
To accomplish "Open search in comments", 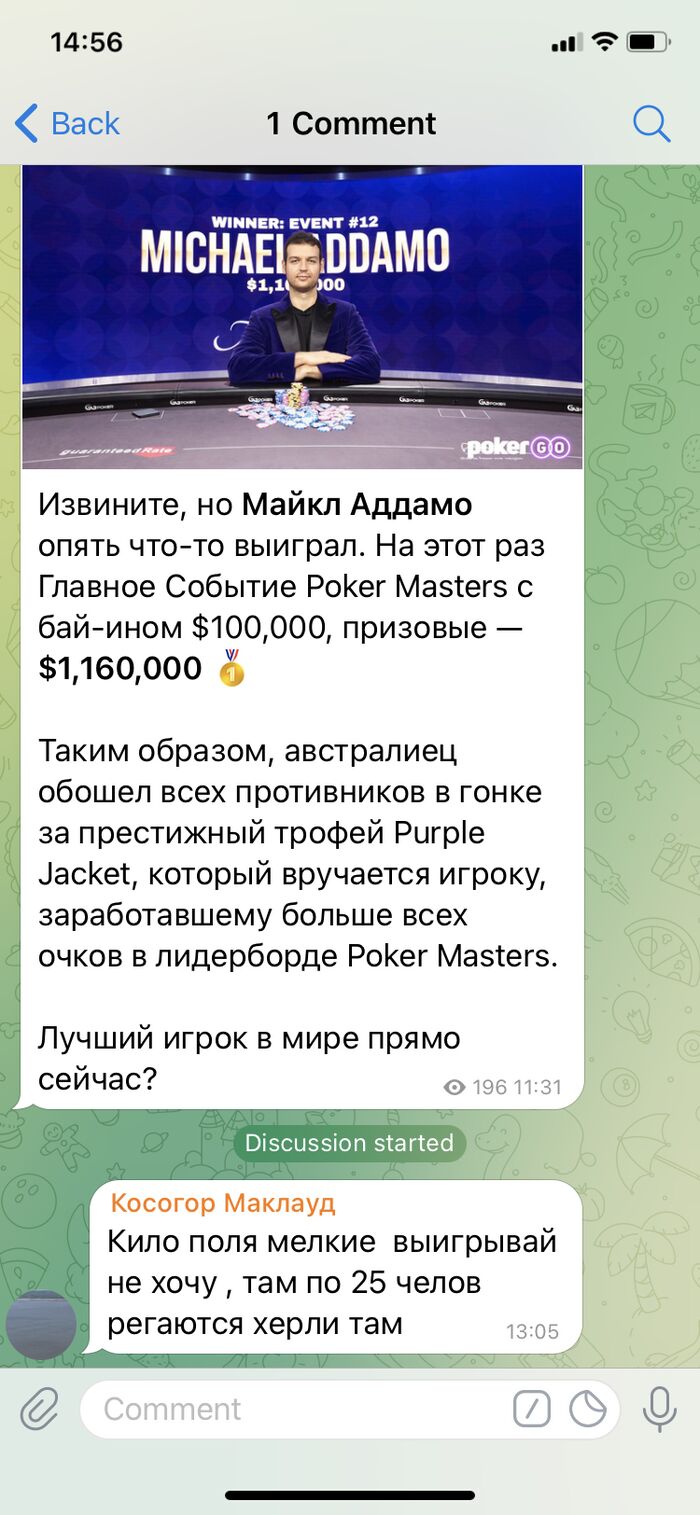I will coord(651,124).
